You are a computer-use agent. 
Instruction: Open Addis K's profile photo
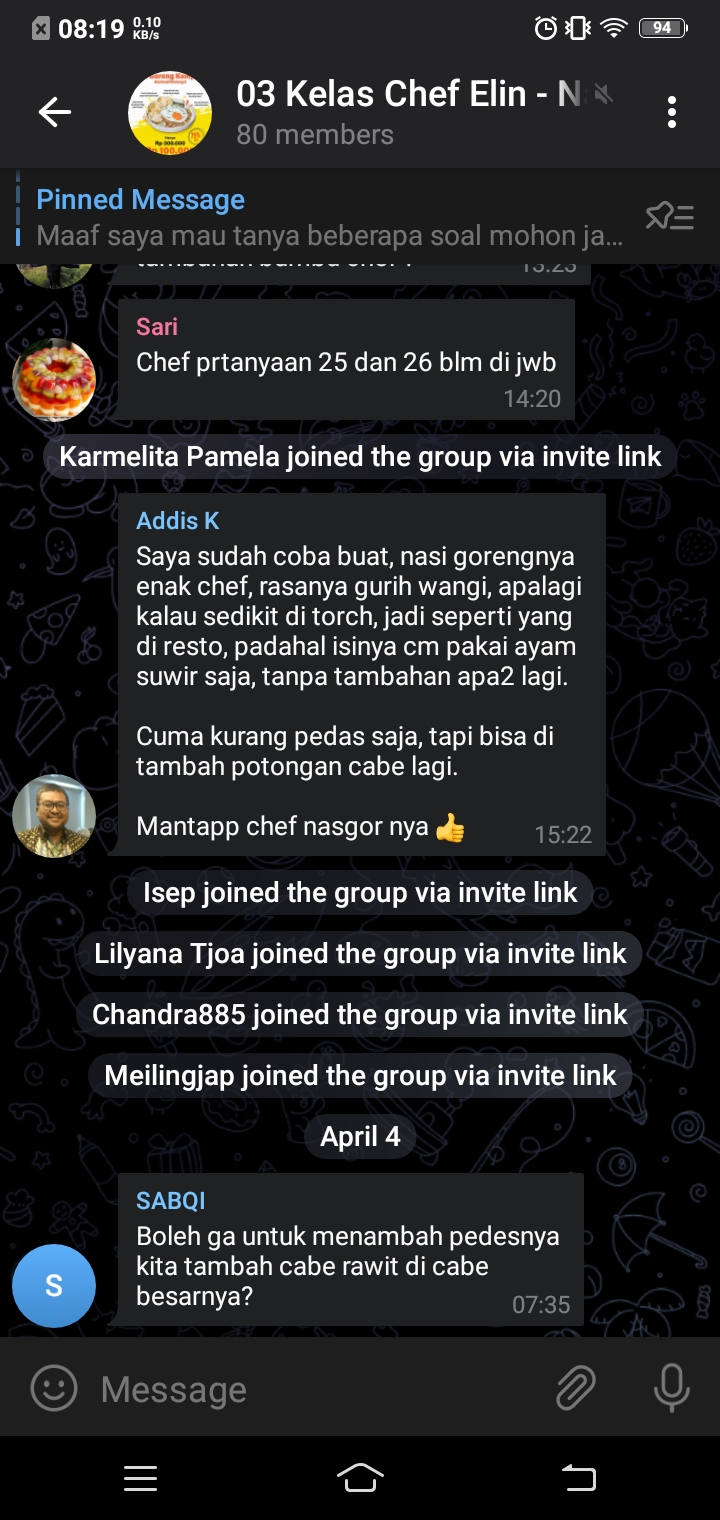(54, 815)
